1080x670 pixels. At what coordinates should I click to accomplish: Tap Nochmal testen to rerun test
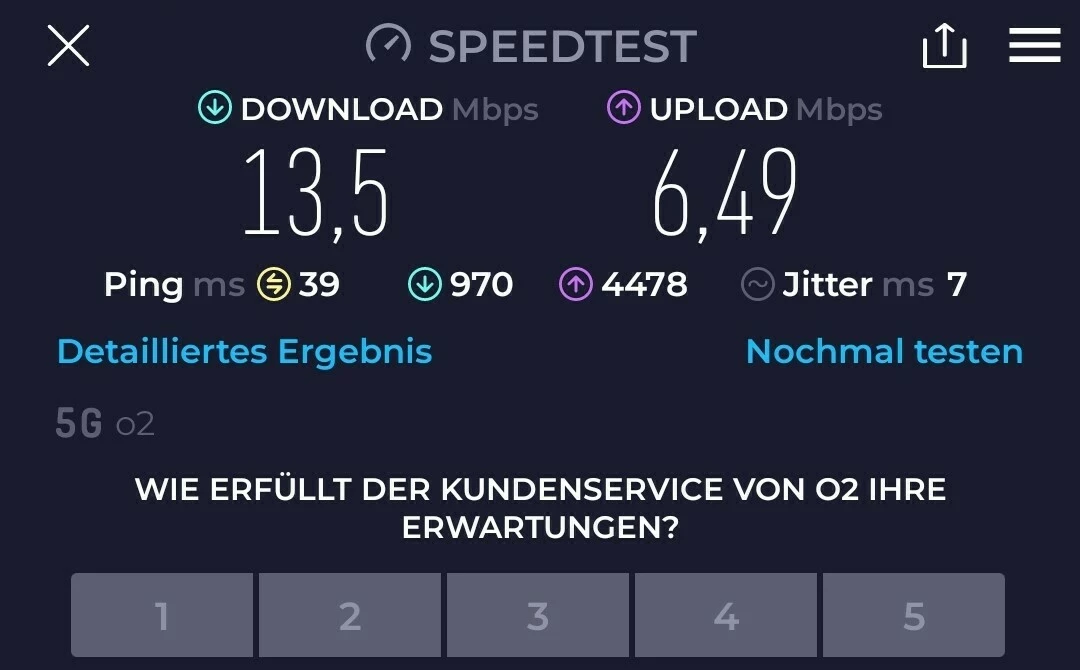884,352
